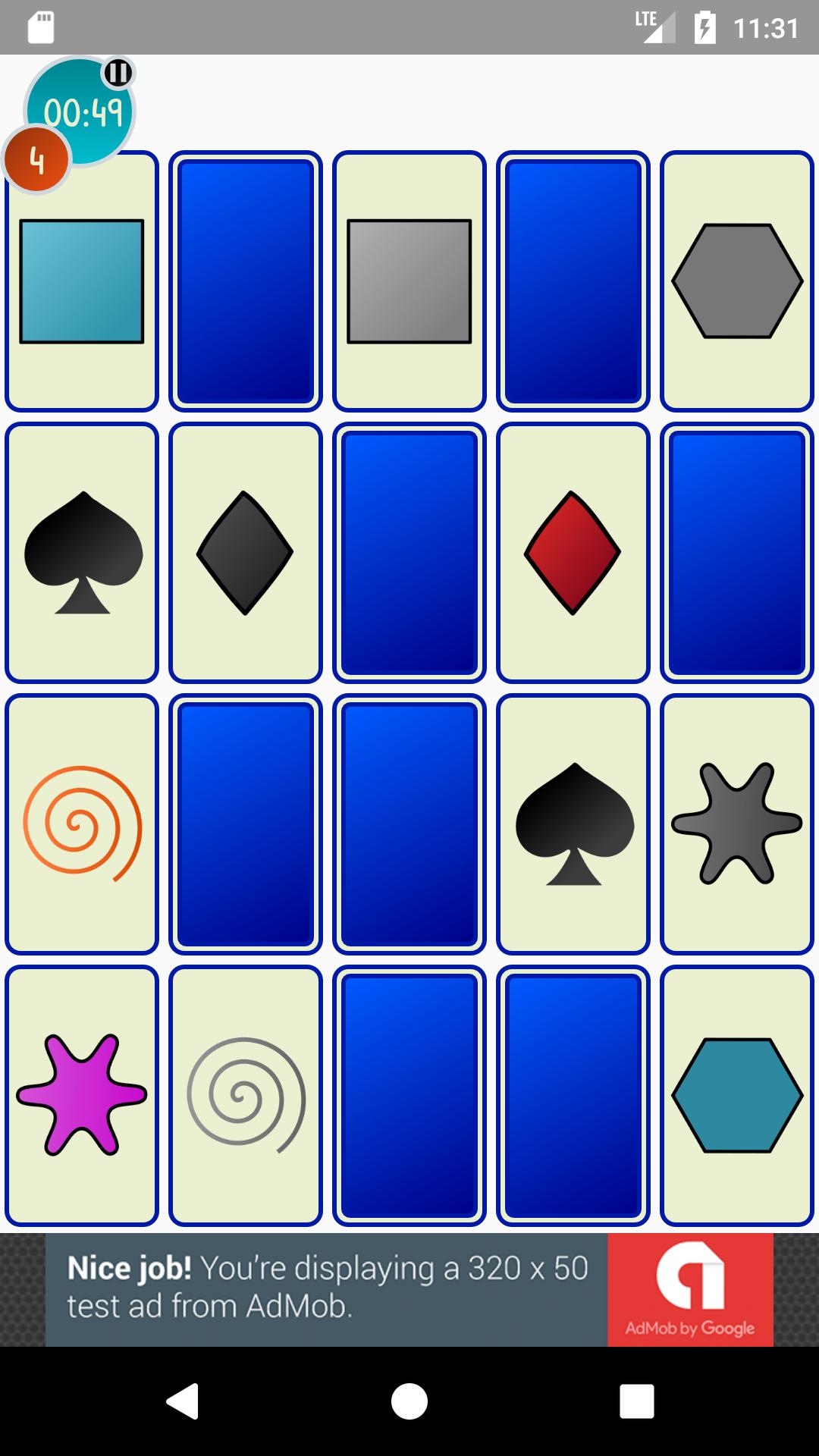Tap the gray square card
This screenshot has height=1456, width=819.
click(x=409, y=281)
